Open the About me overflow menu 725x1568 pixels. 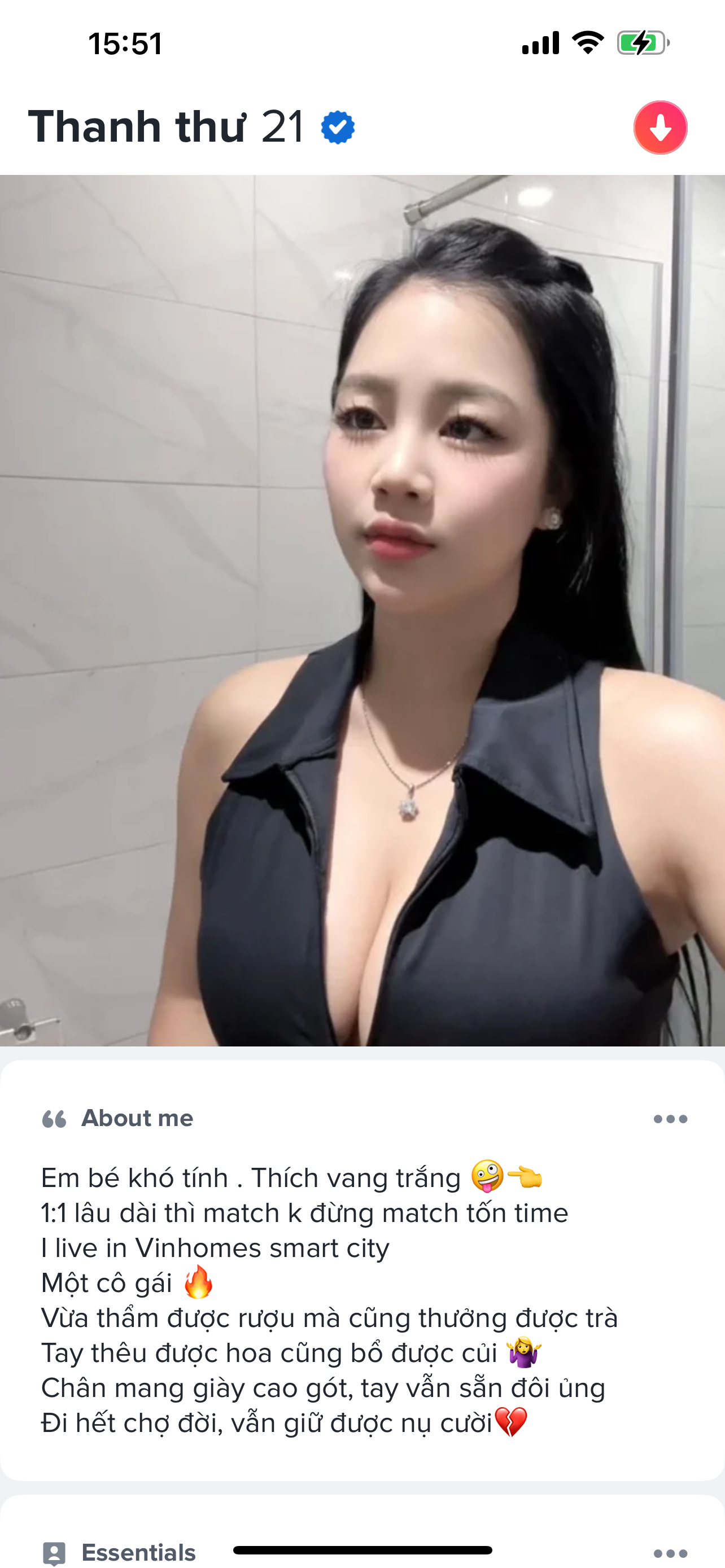tap(670, 1119)
